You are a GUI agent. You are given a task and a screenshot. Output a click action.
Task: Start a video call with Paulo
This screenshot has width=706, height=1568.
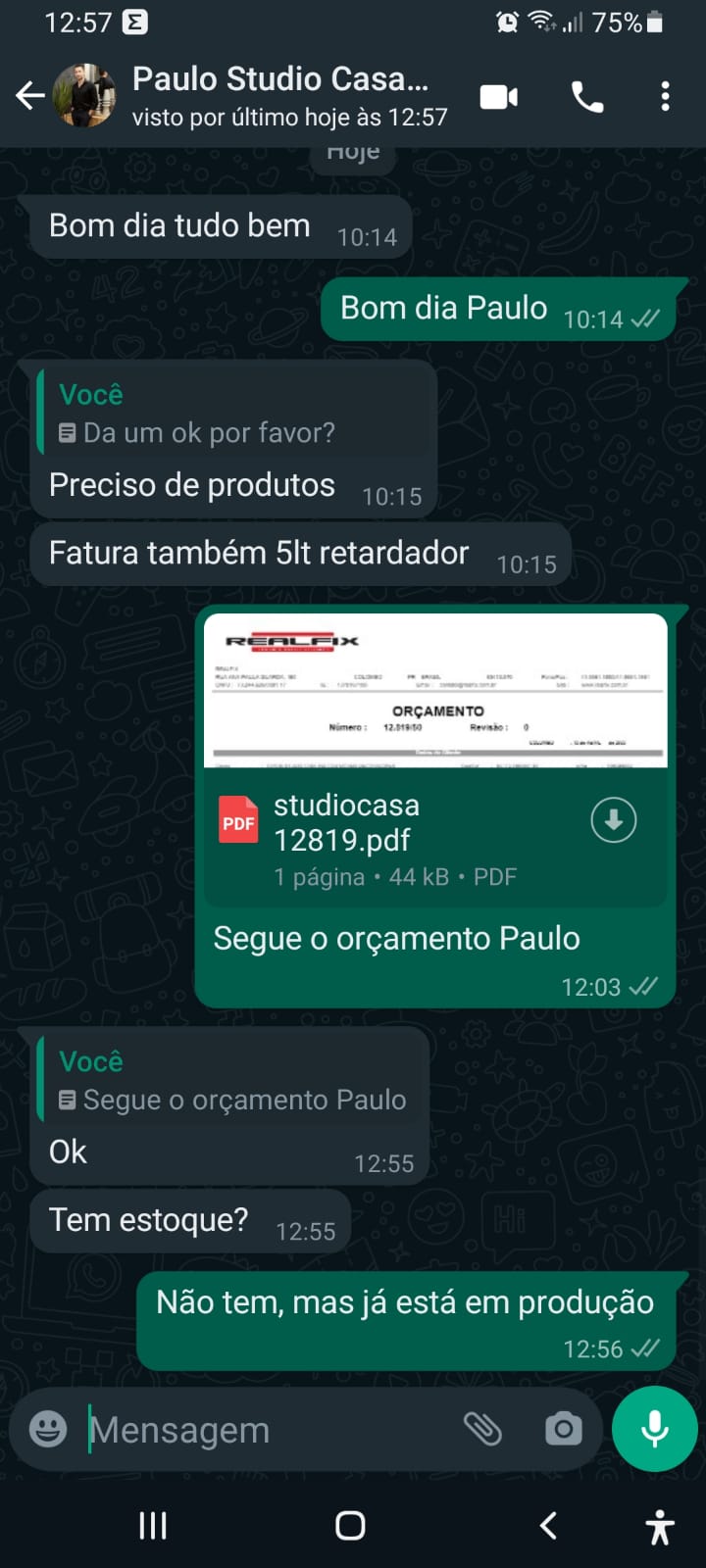point(499,97)
